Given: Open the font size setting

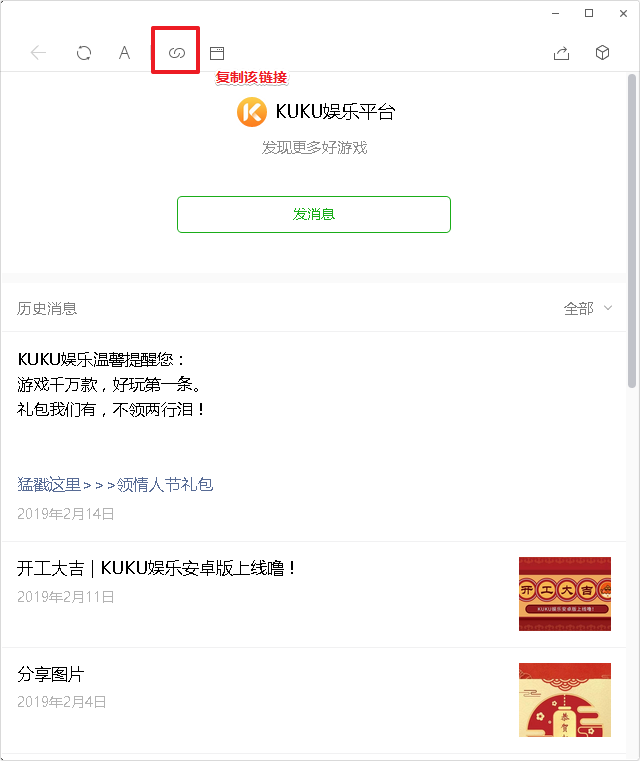Looking at the screenshot, I should (x=125, y=53).
